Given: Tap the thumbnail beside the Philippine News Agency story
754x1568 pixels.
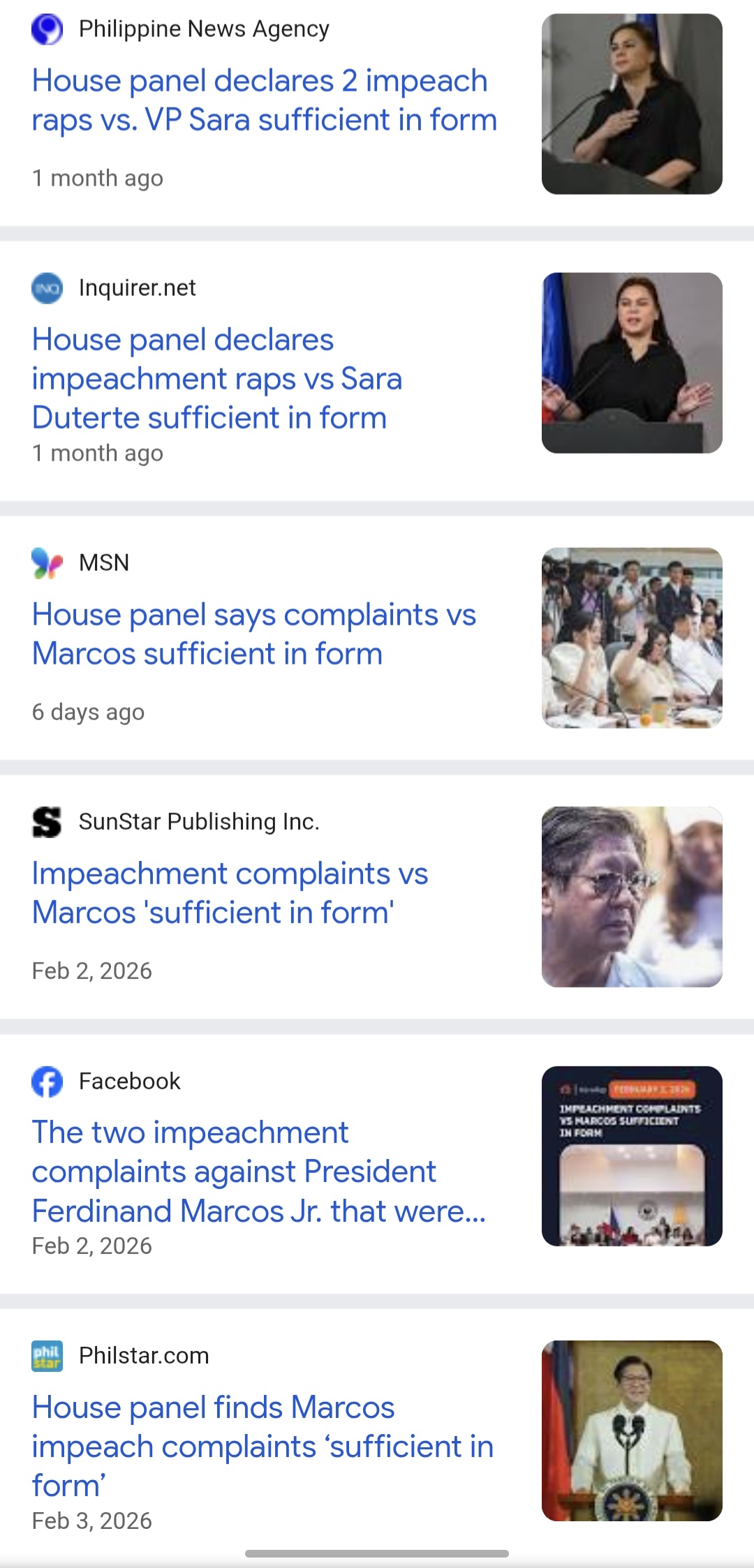Looking at the screenshot, I should 632,104.
